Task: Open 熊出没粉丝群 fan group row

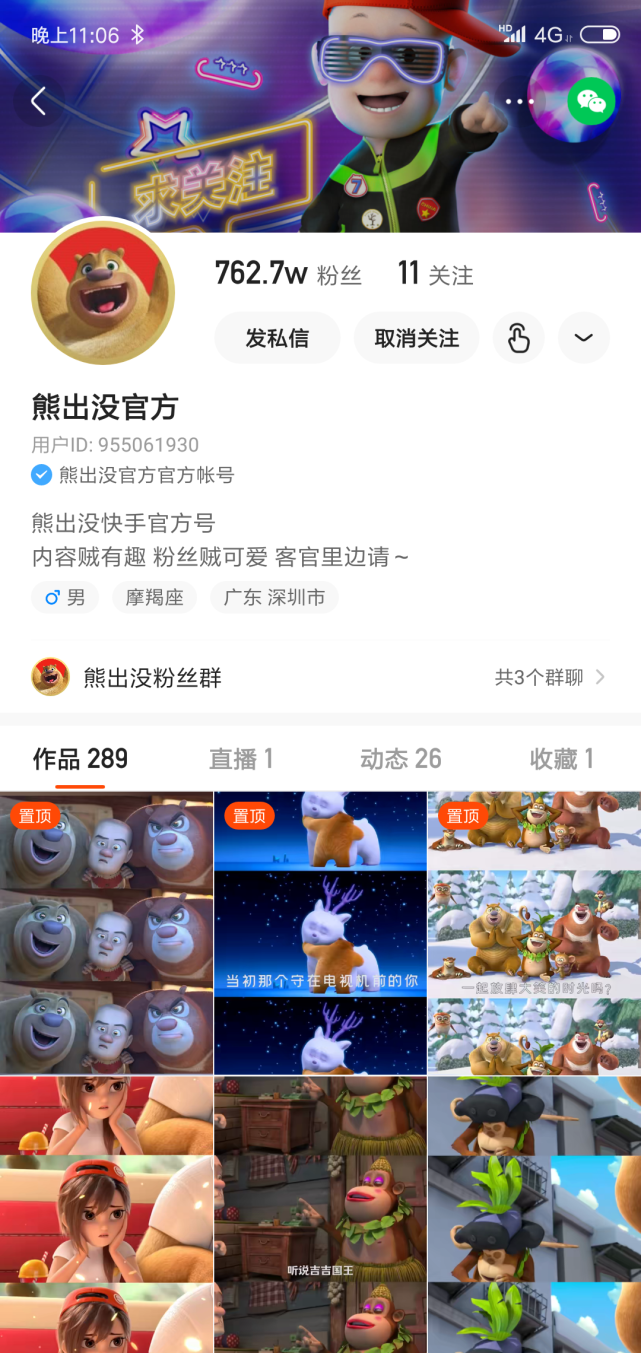Action: click(320, 677)
